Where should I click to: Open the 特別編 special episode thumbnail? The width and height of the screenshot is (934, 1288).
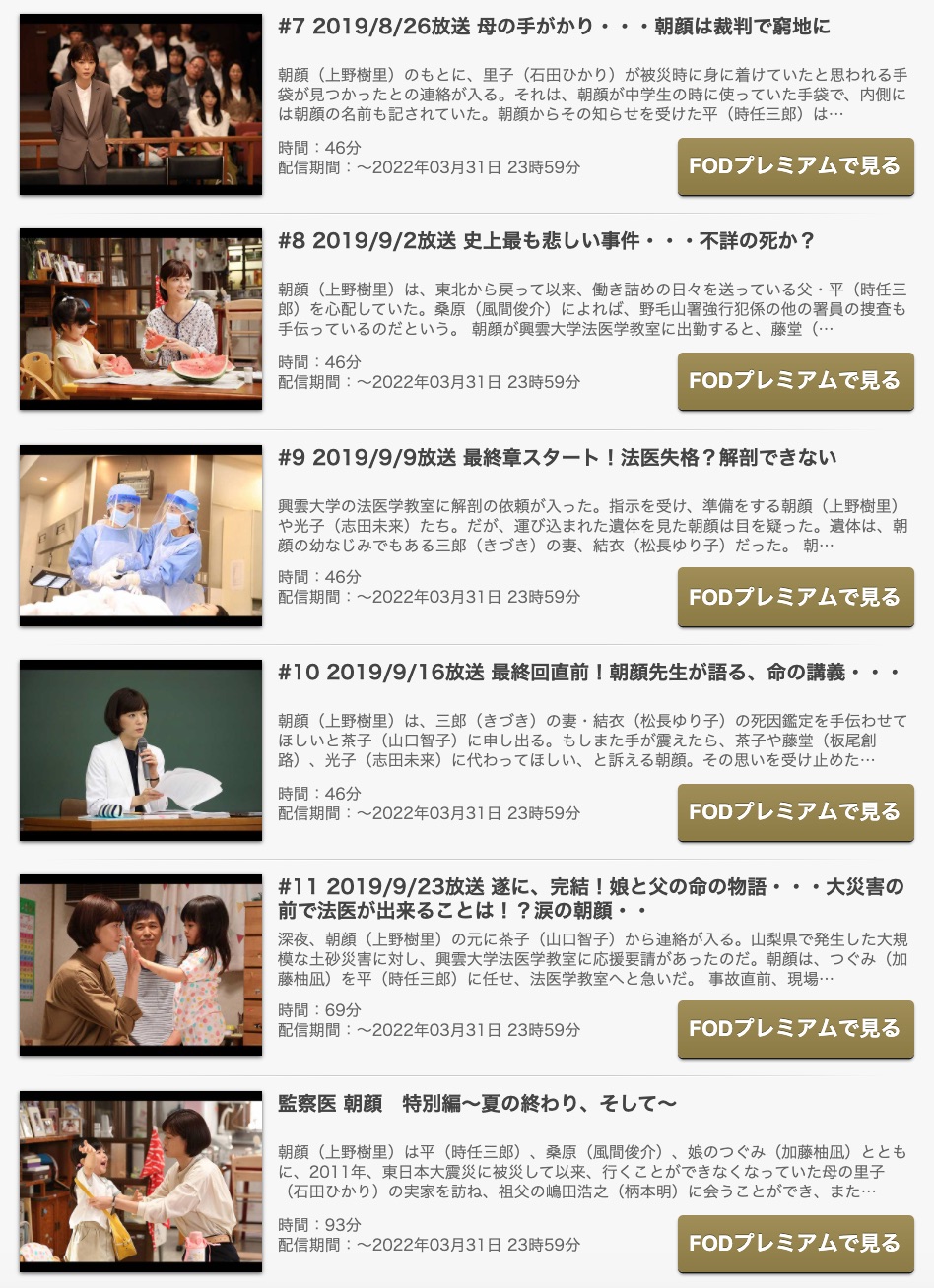[141, 1181]
